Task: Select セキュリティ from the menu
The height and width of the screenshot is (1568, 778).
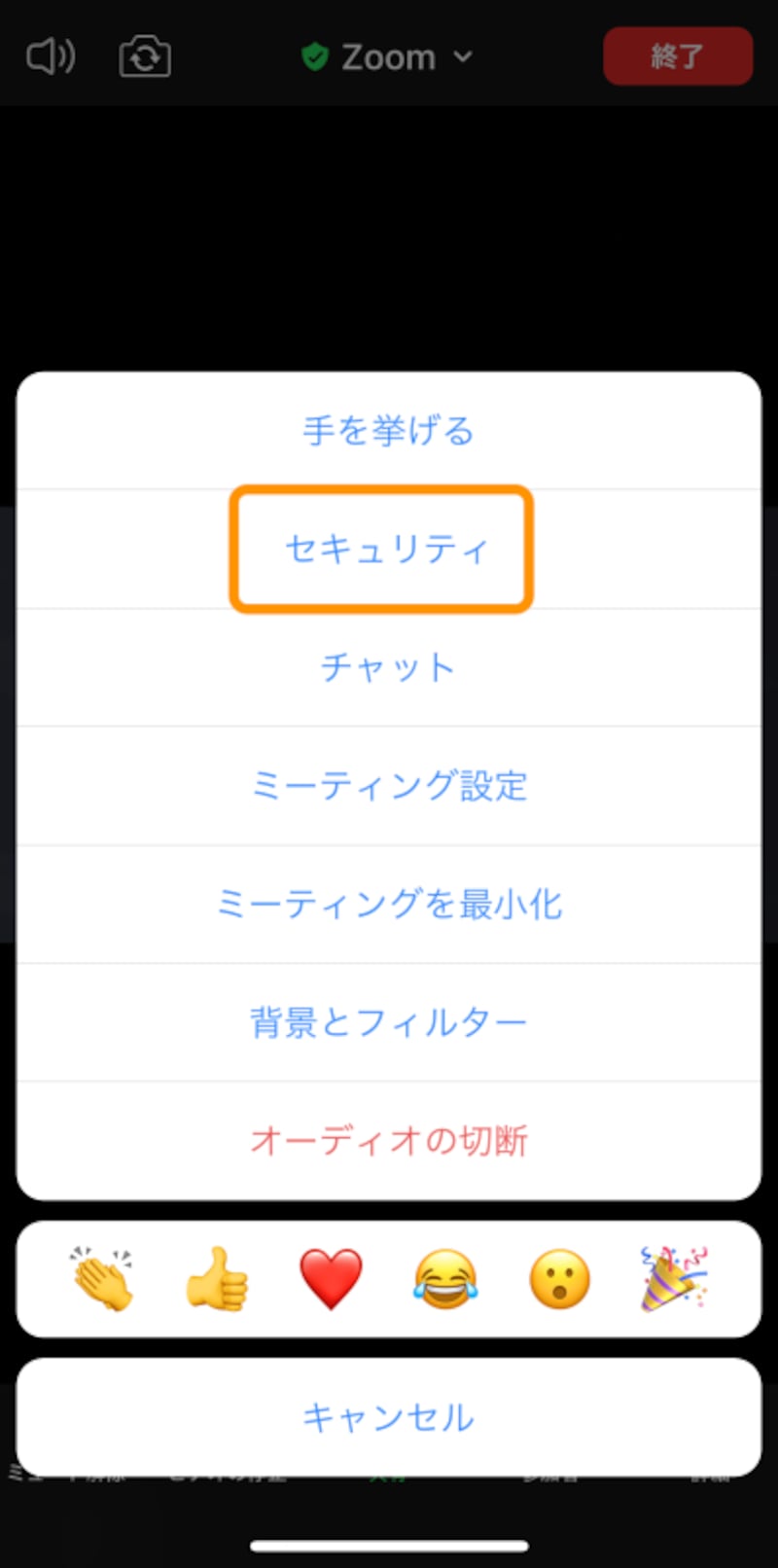Action: [x=389, y=549]
